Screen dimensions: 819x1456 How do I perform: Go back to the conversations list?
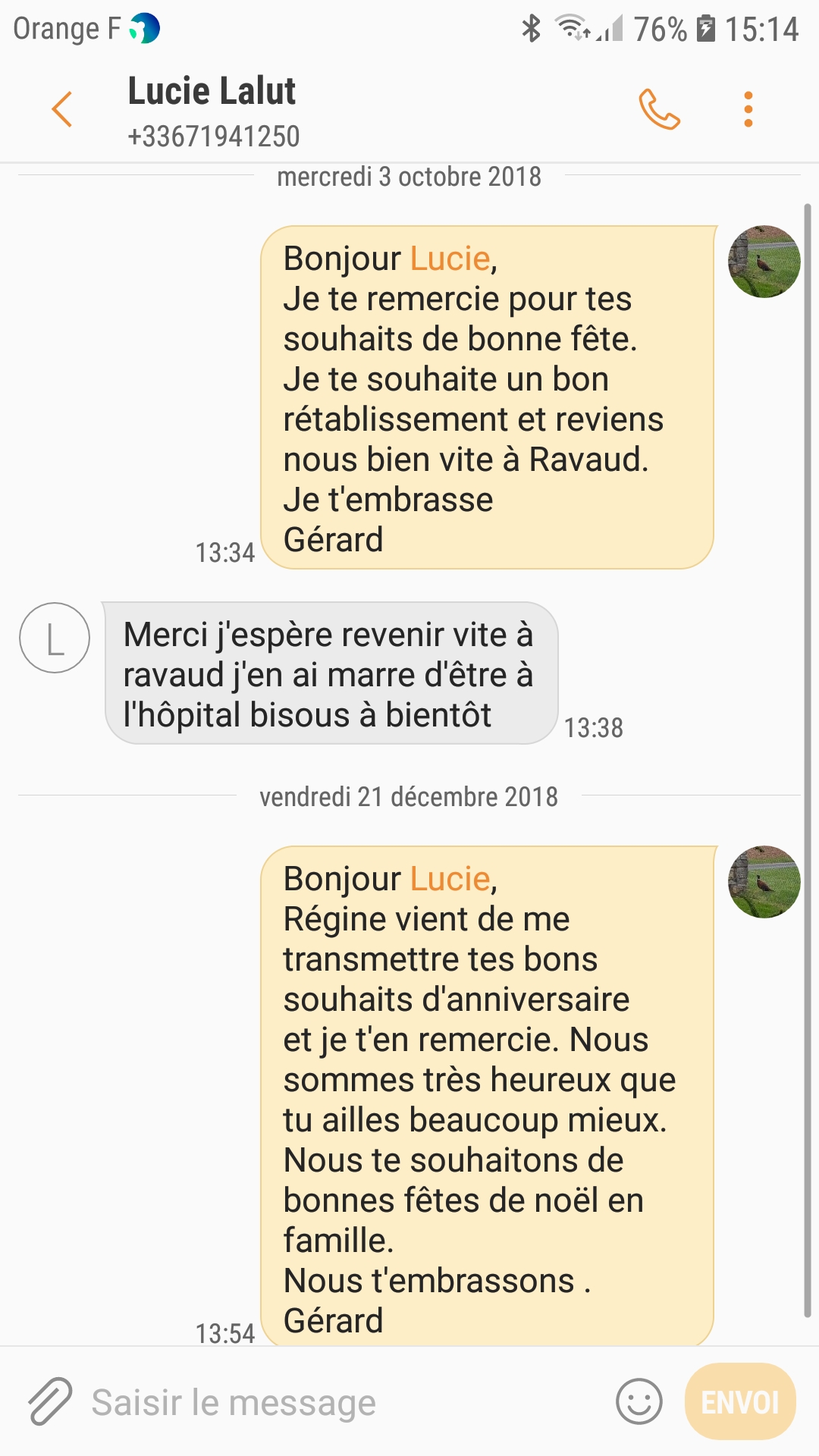click(x=62, y=109)
